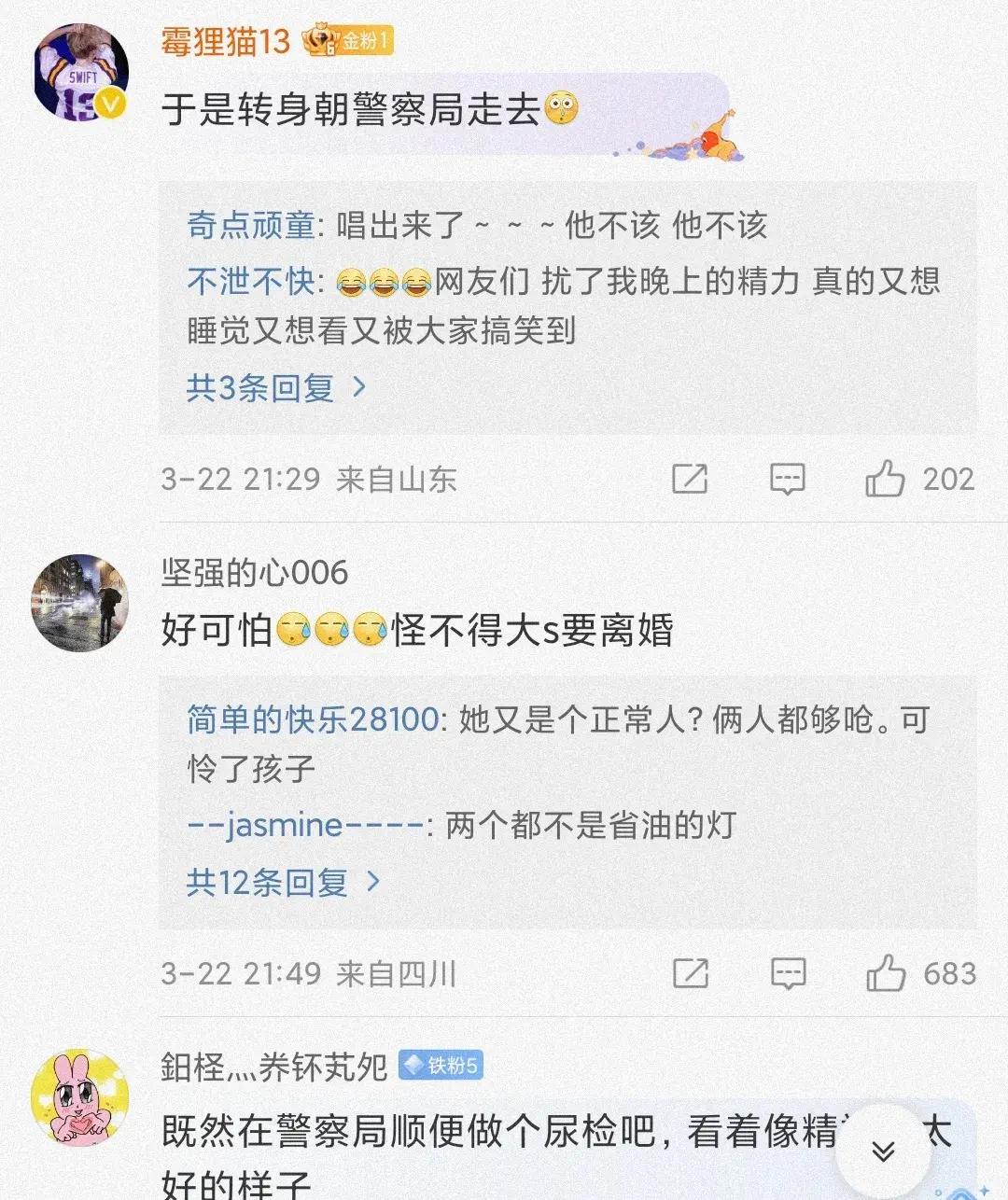View replier 简单的快乐28100's profile
1008x1200 pixels.
(313, 719)
